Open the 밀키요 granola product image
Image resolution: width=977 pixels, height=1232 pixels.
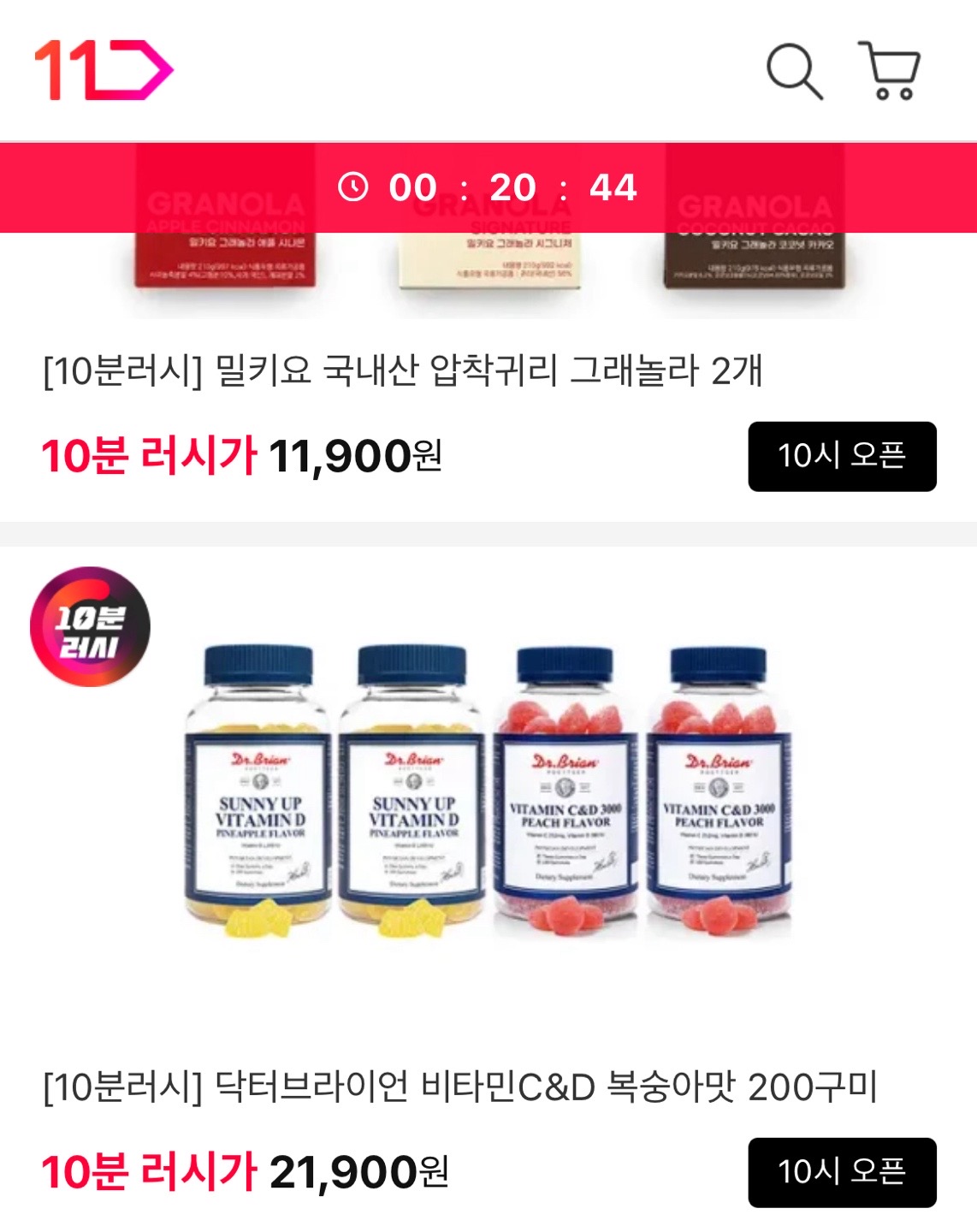[488, 274]
